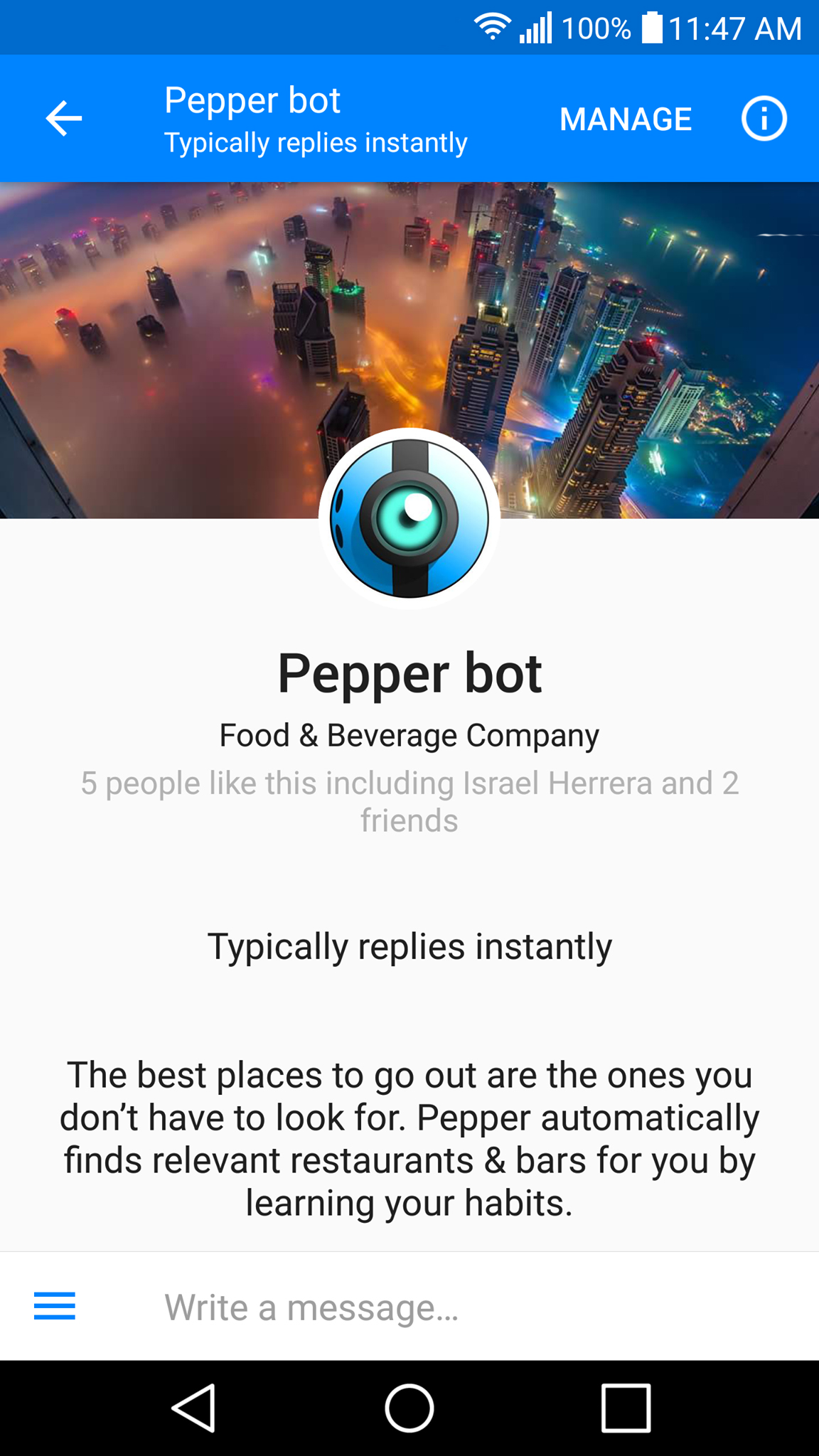Tap the system home button
This screenshot has height=1456, width=819.
pyautogui.click(x=409, y=1408)
